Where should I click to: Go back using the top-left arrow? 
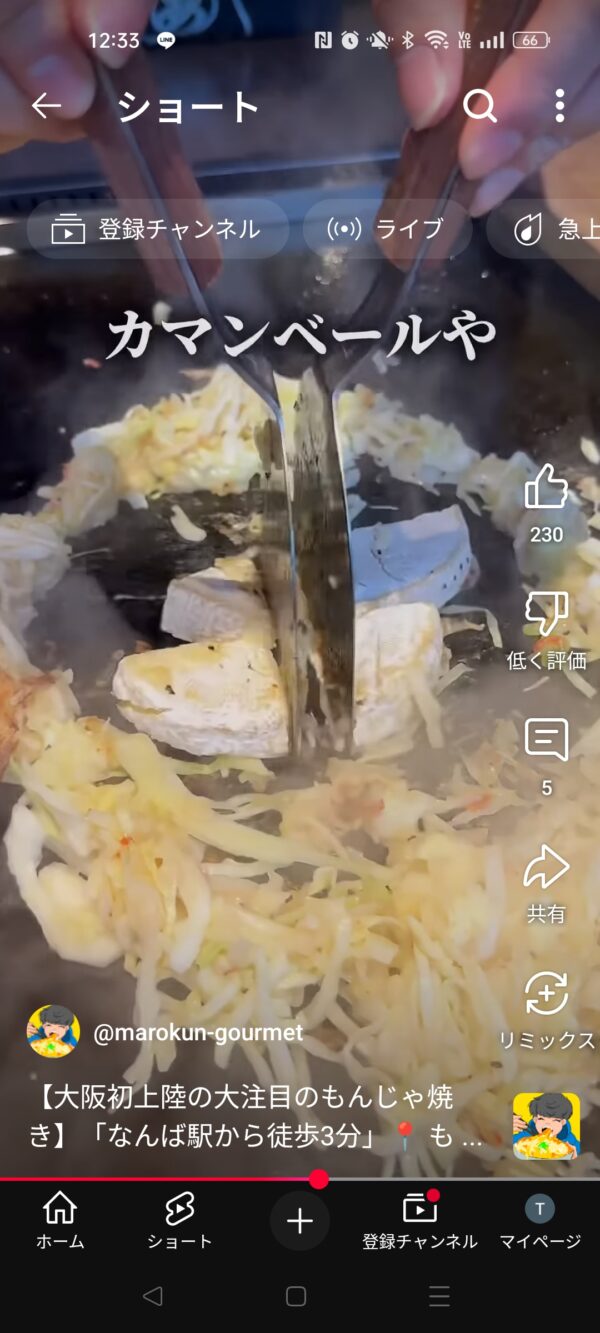46,106
